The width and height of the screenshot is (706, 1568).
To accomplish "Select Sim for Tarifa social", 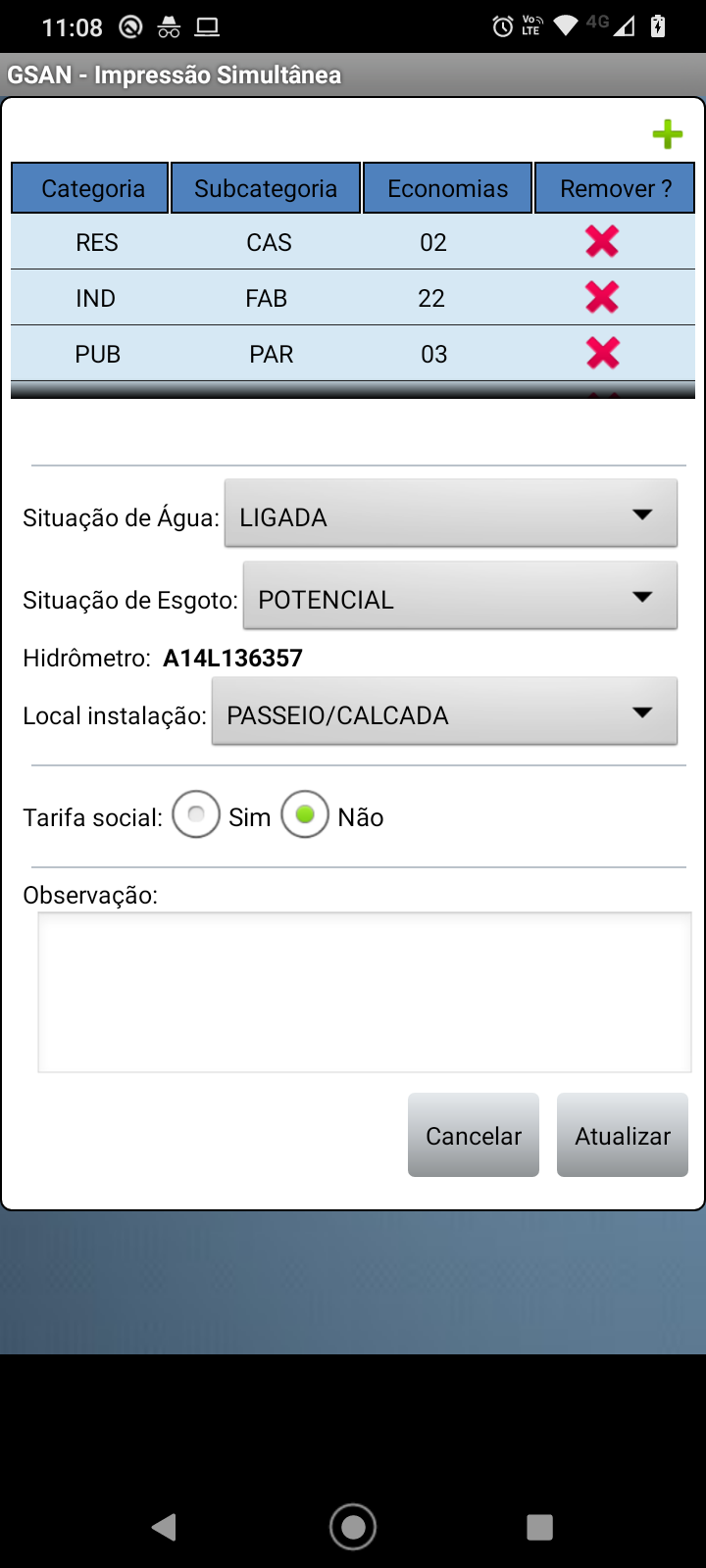I will (x=196, y=815).
